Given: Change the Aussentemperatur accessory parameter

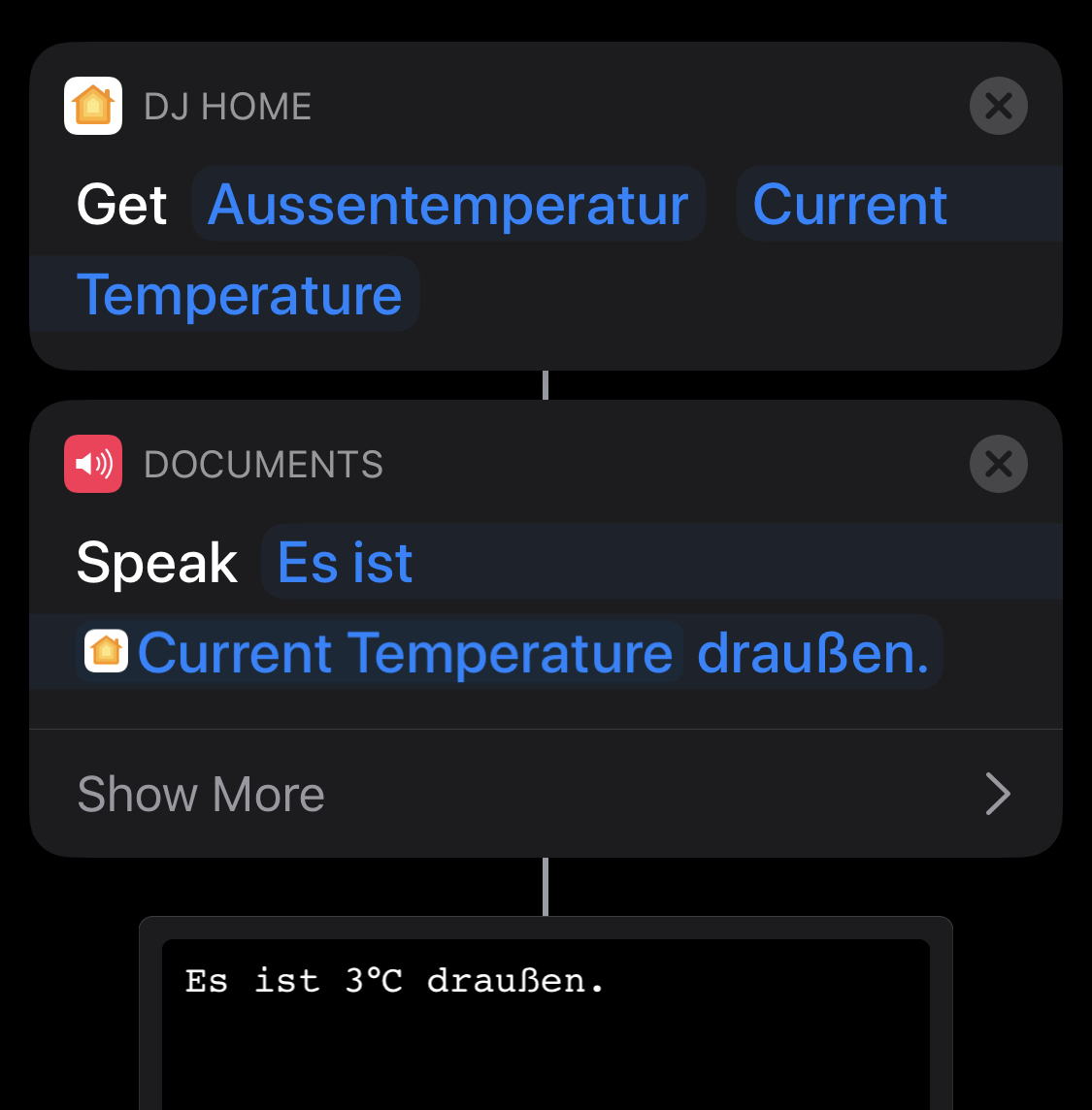Looking at the screenshot, I should [x=448, y=205].
